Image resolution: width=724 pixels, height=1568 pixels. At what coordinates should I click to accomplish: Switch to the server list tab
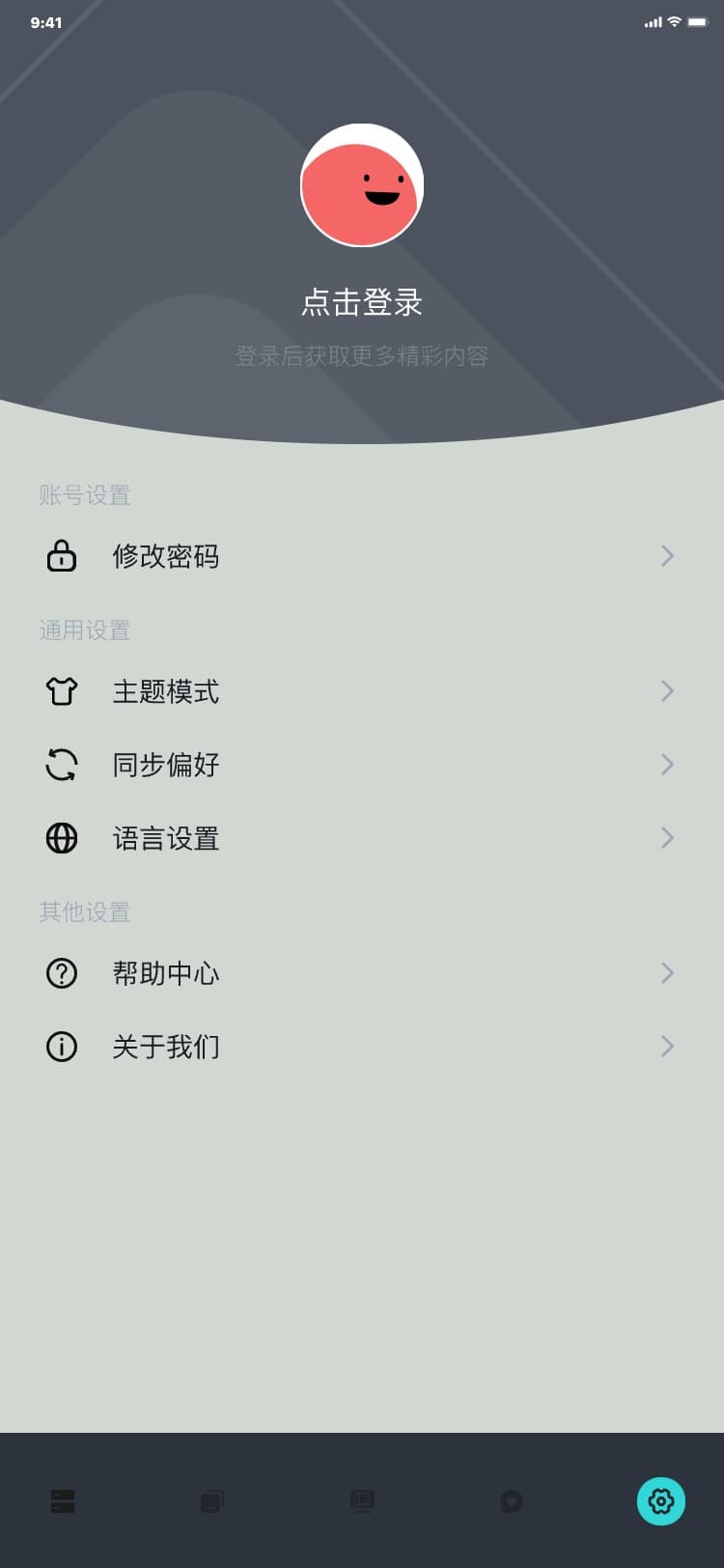(63, 1501)
